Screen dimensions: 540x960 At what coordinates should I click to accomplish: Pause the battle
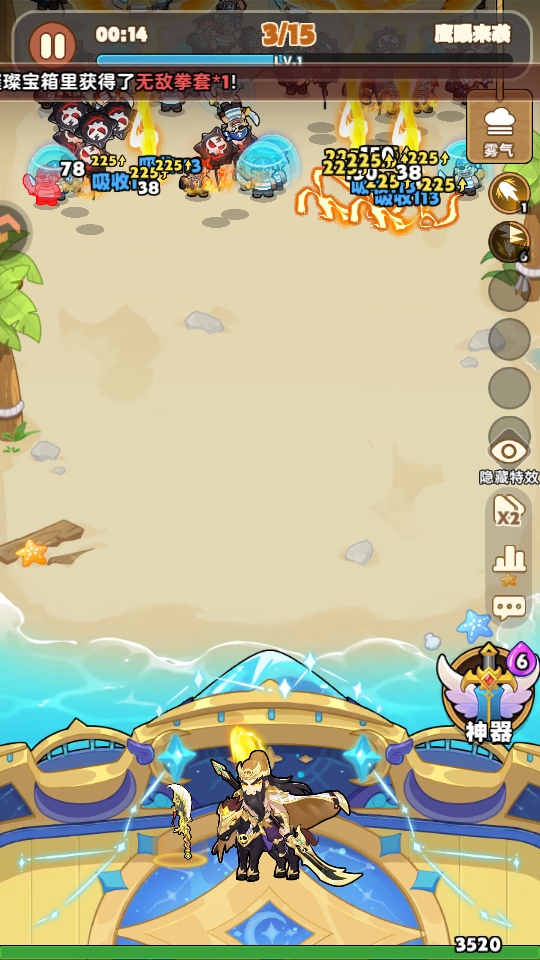pos(52,44)
